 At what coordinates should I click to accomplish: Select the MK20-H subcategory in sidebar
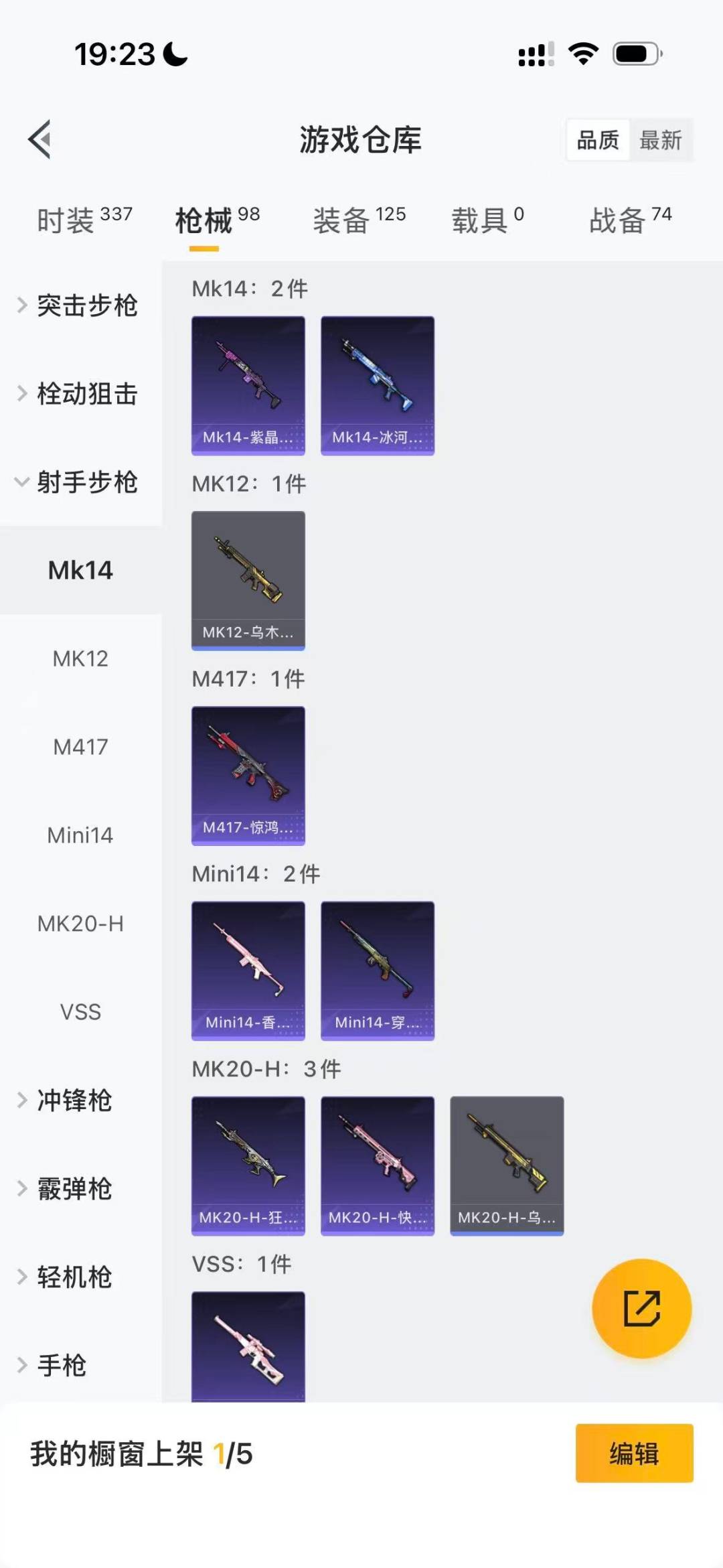(x=80, y=923)
